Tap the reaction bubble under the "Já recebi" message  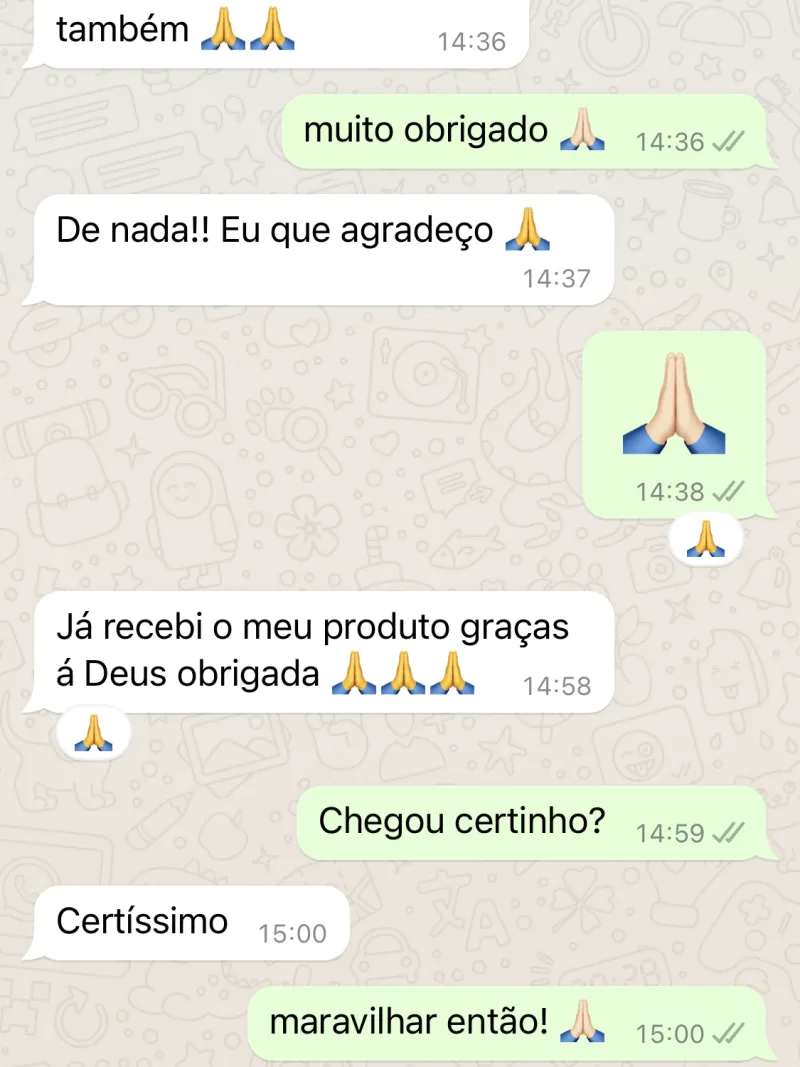tap(93, 731)
